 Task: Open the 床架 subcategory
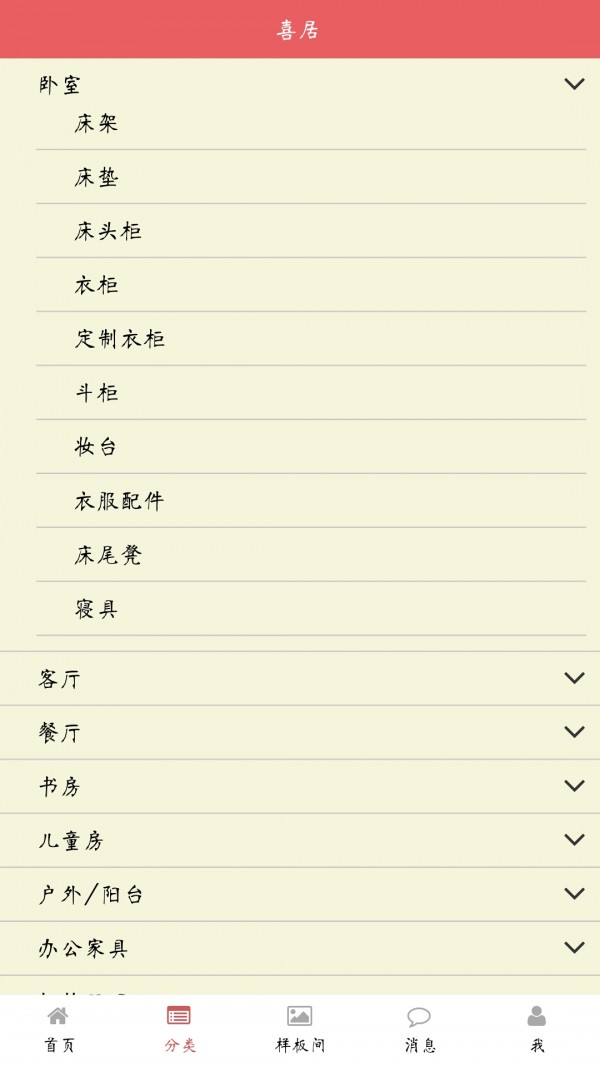pos(97,124)
